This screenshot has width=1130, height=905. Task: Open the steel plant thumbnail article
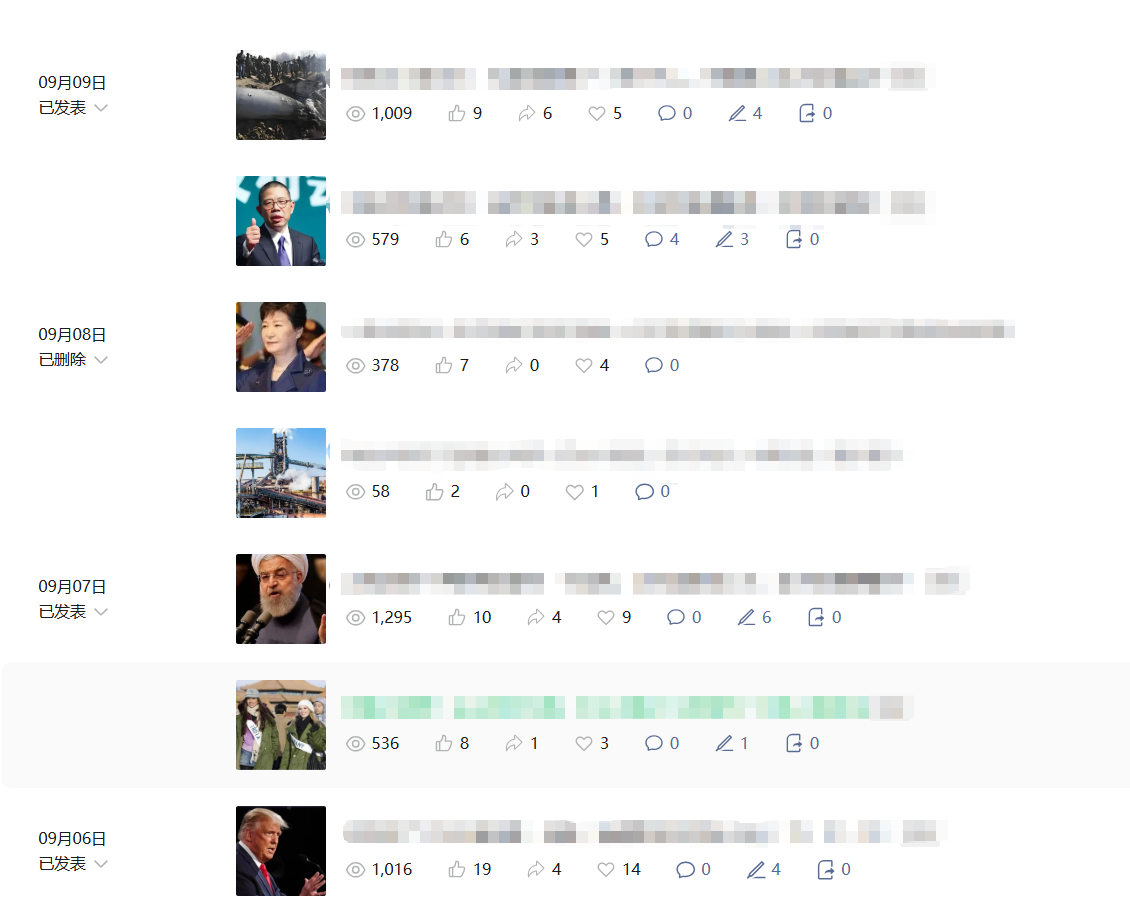coord(281,473)
